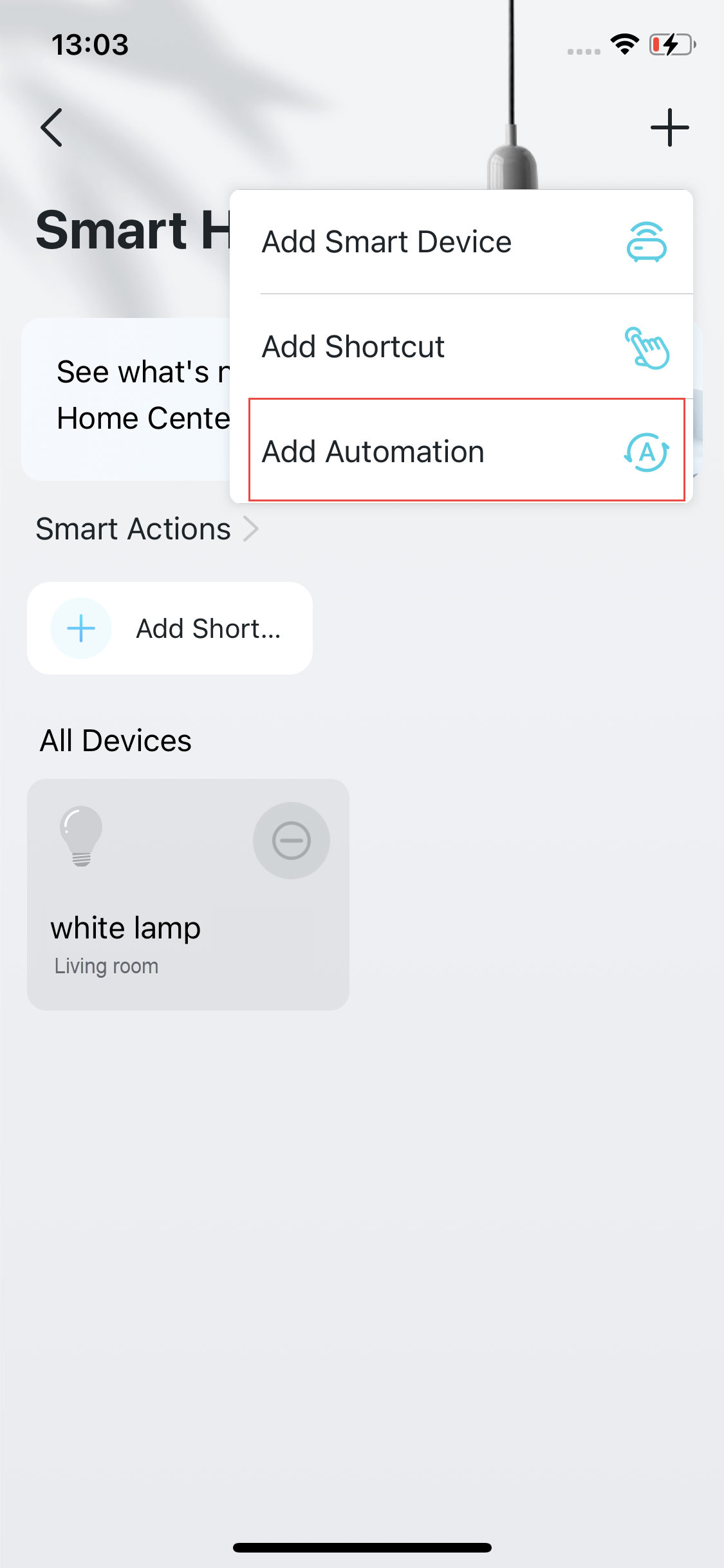Viewport: 724px width, 1568px height.
Task: Open Smart Actions section
Action: (x=147, y=529)
